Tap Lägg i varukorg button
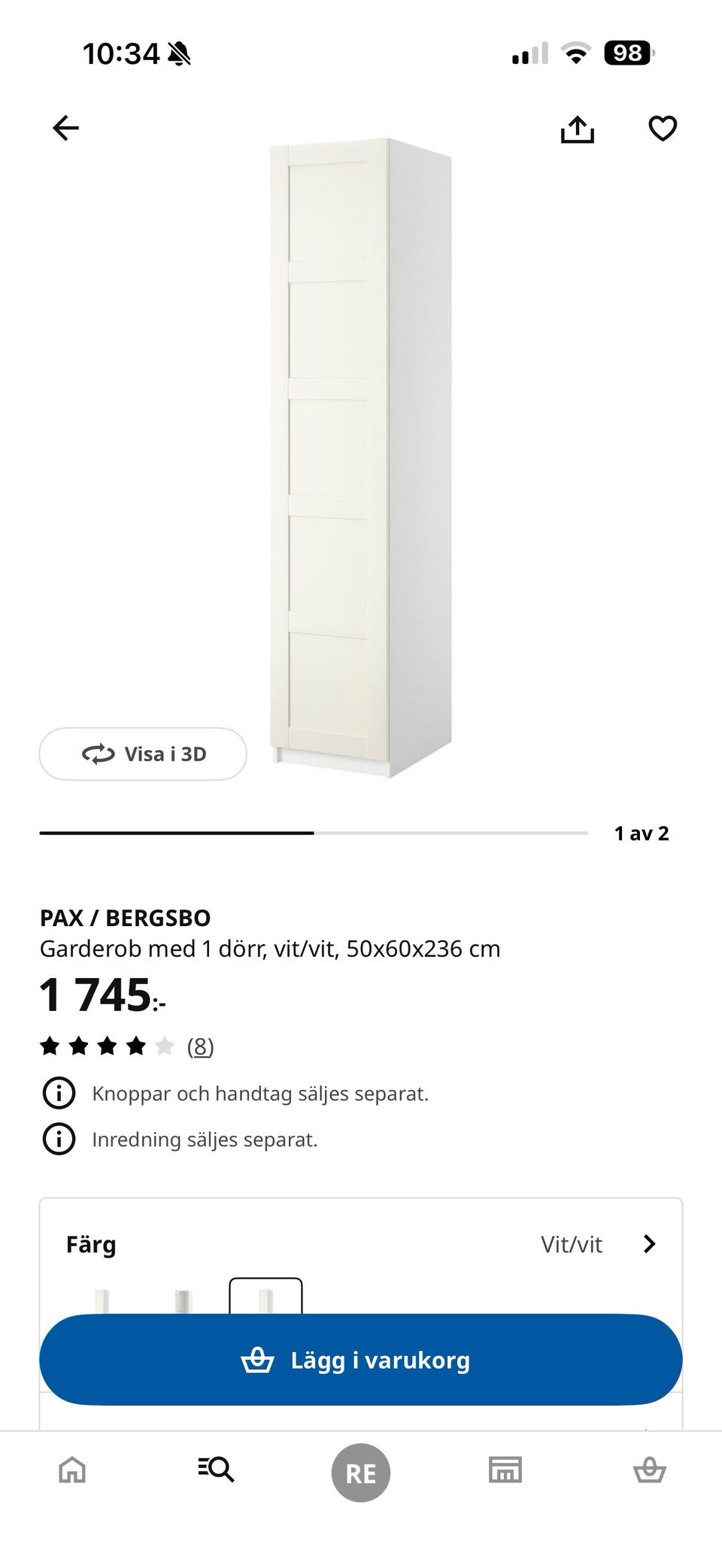This screenshot has height=1568, width=722. [x=361, y=1360]
